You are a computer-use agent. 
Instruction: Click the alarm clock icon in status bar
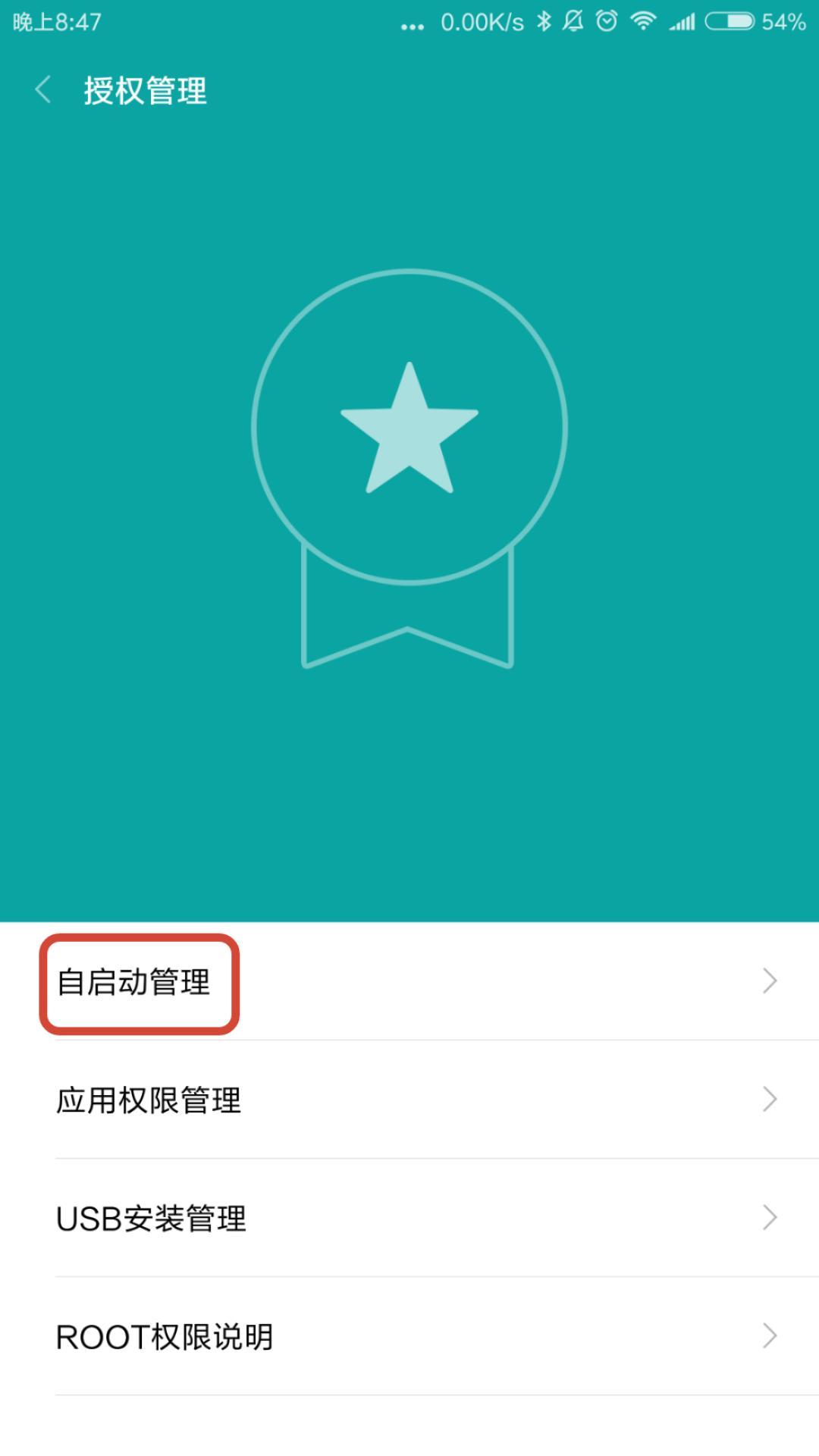(x=607, y=22)
